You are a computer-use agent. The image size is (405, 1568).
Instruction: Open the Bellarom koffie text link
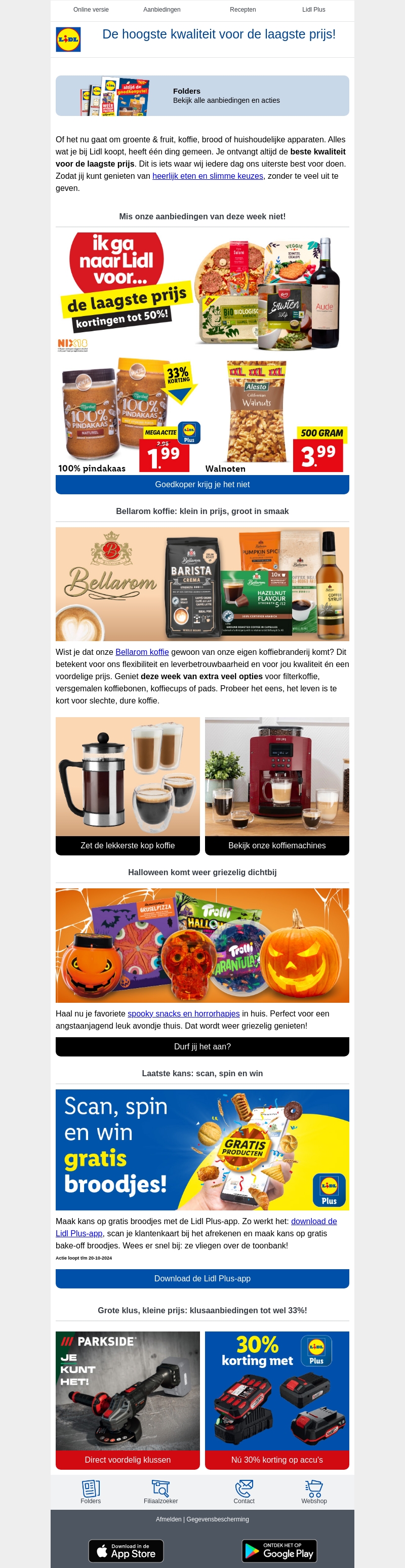point(142,652)
